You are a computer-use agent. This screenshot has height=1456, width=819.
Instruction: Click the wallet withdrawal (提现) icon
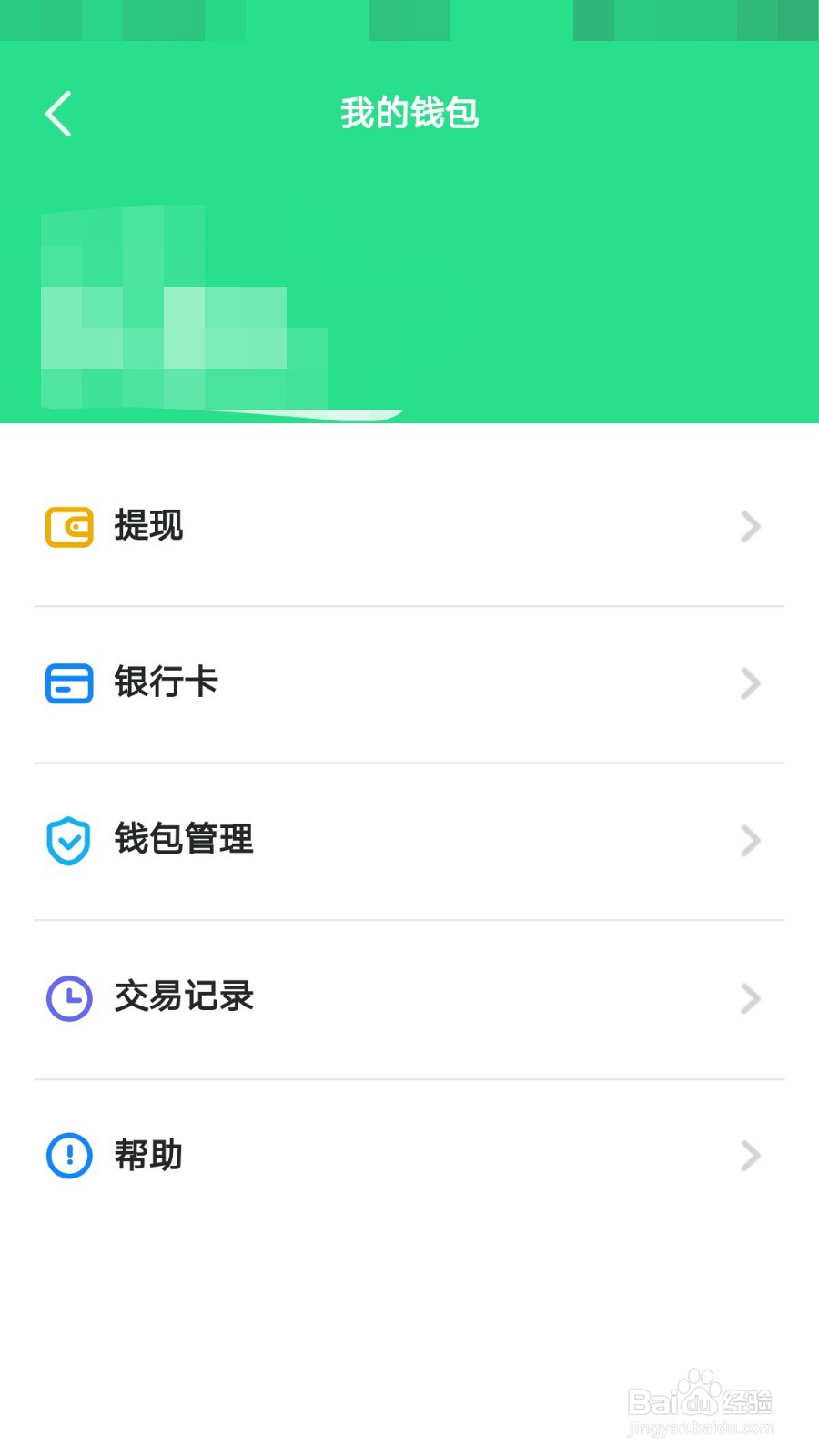pos(68,527)
